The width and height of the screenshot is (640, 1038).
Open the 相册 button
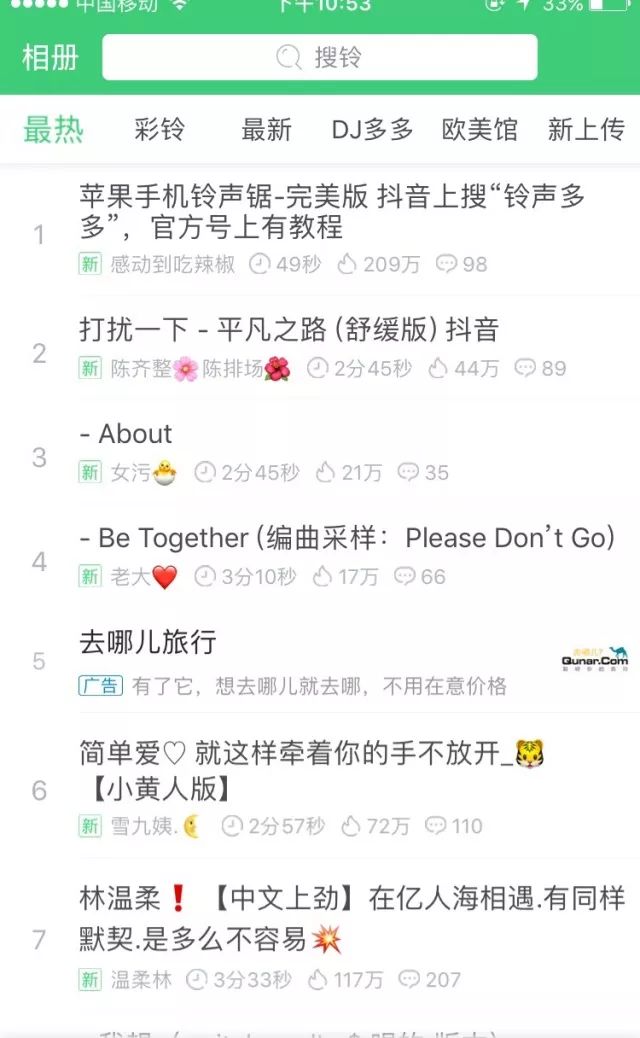point(50,58)
